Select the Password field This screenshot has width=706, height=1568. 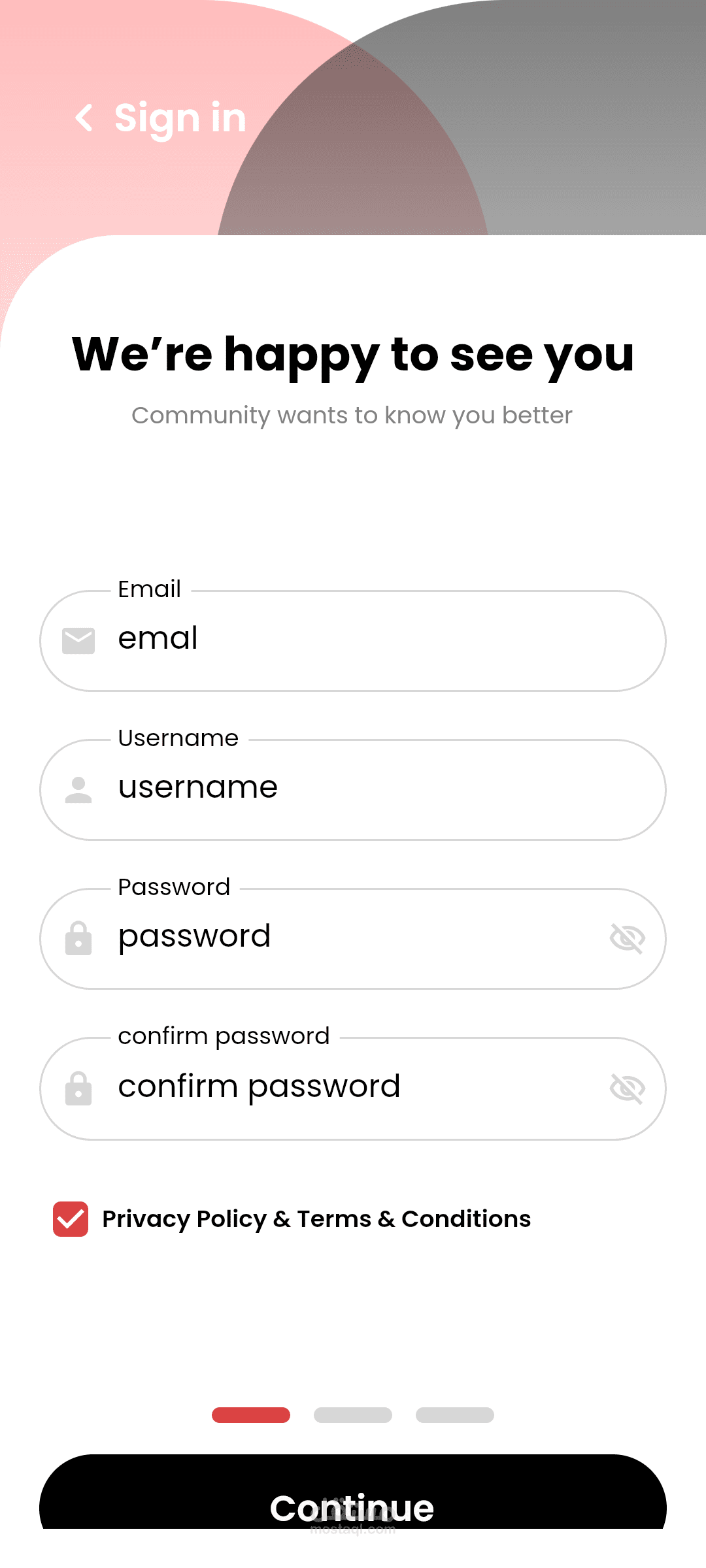353,939
